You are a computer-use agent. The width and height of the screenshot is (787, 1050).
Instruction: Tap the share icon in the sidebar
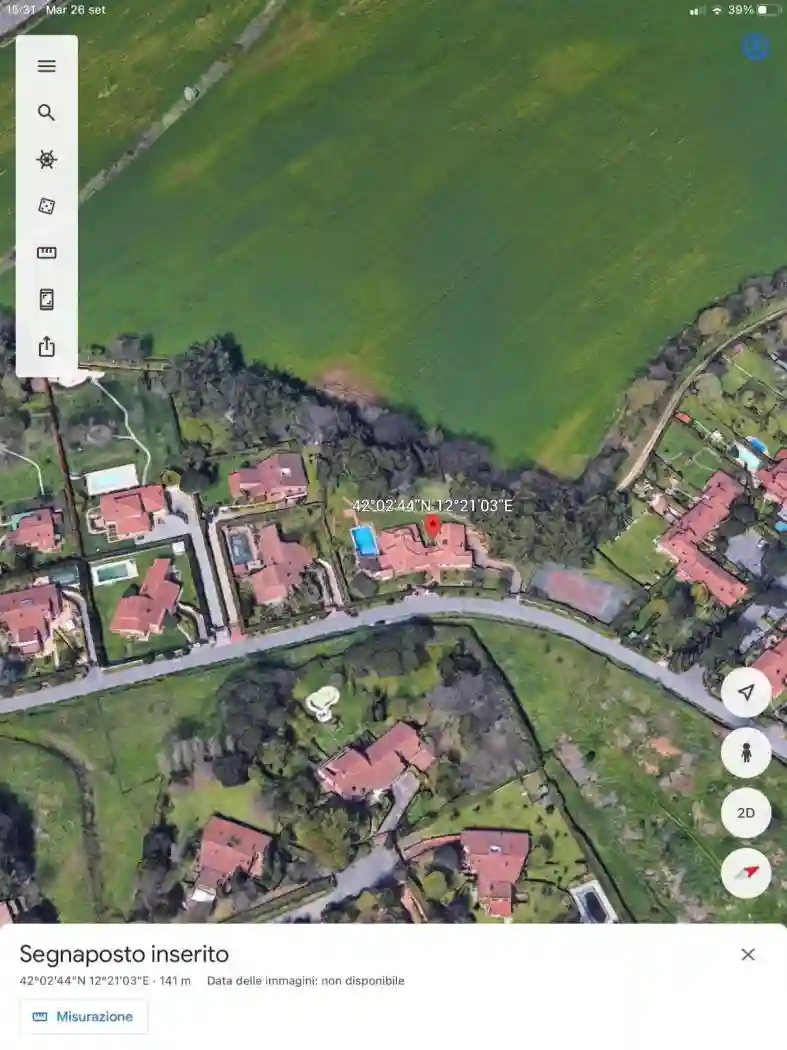point(46,345)
